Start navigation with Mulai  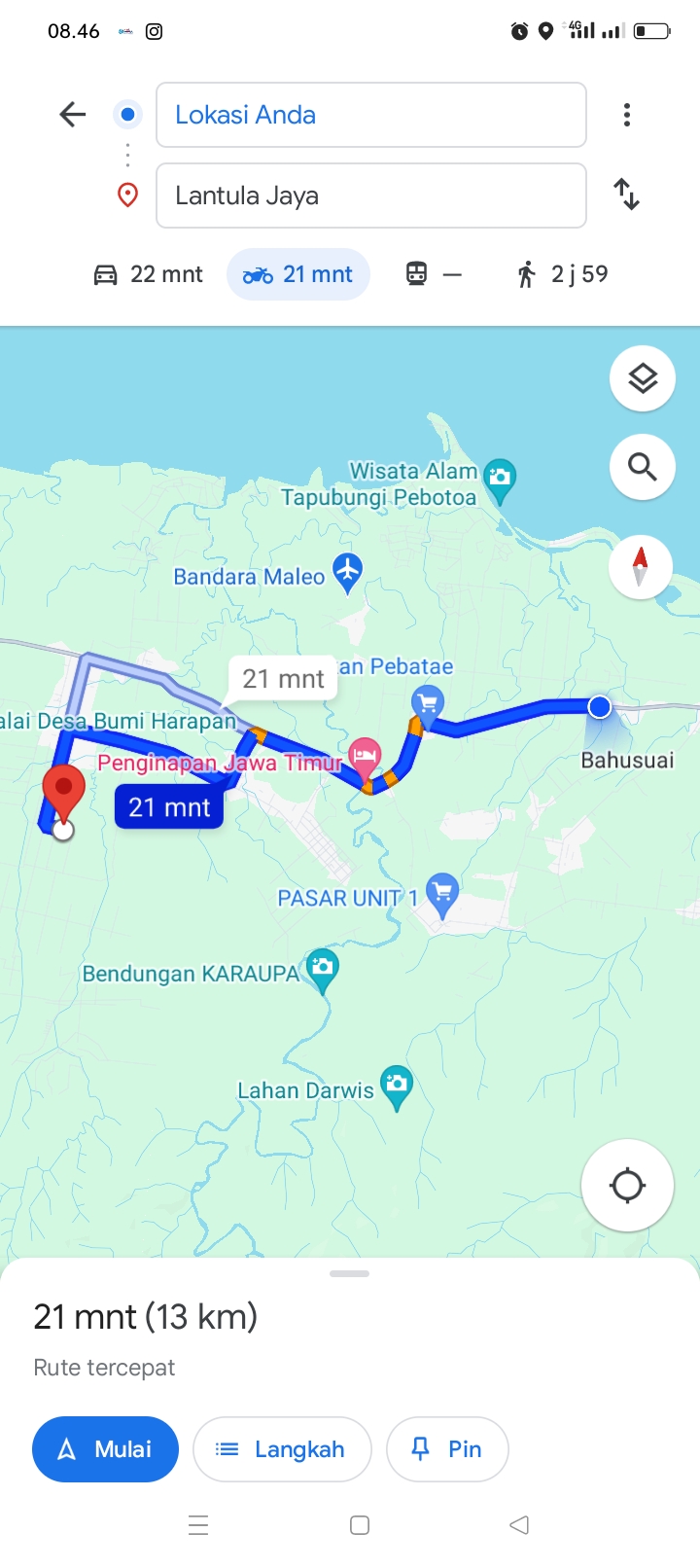105,1449
